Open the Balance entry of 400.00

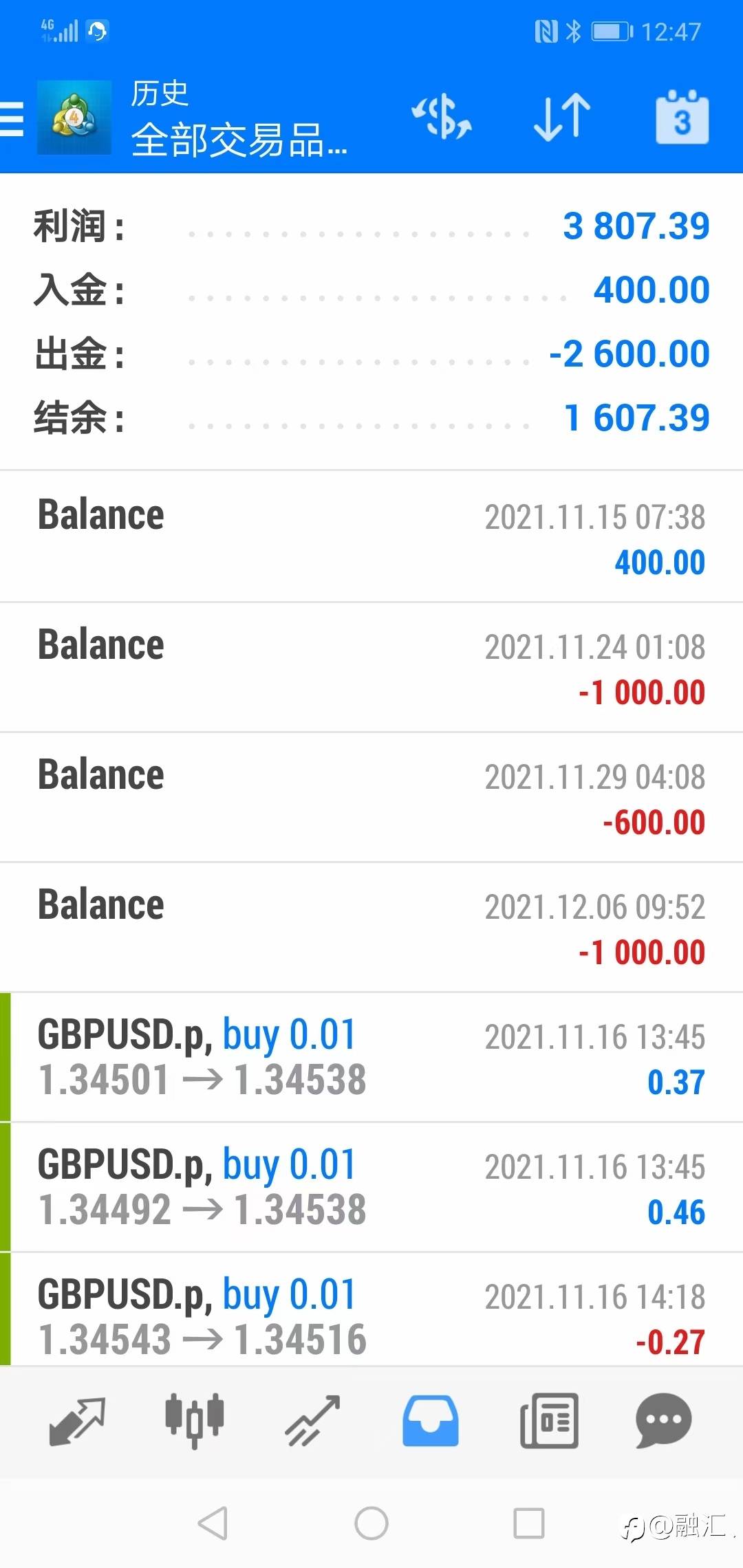[371, 536]
